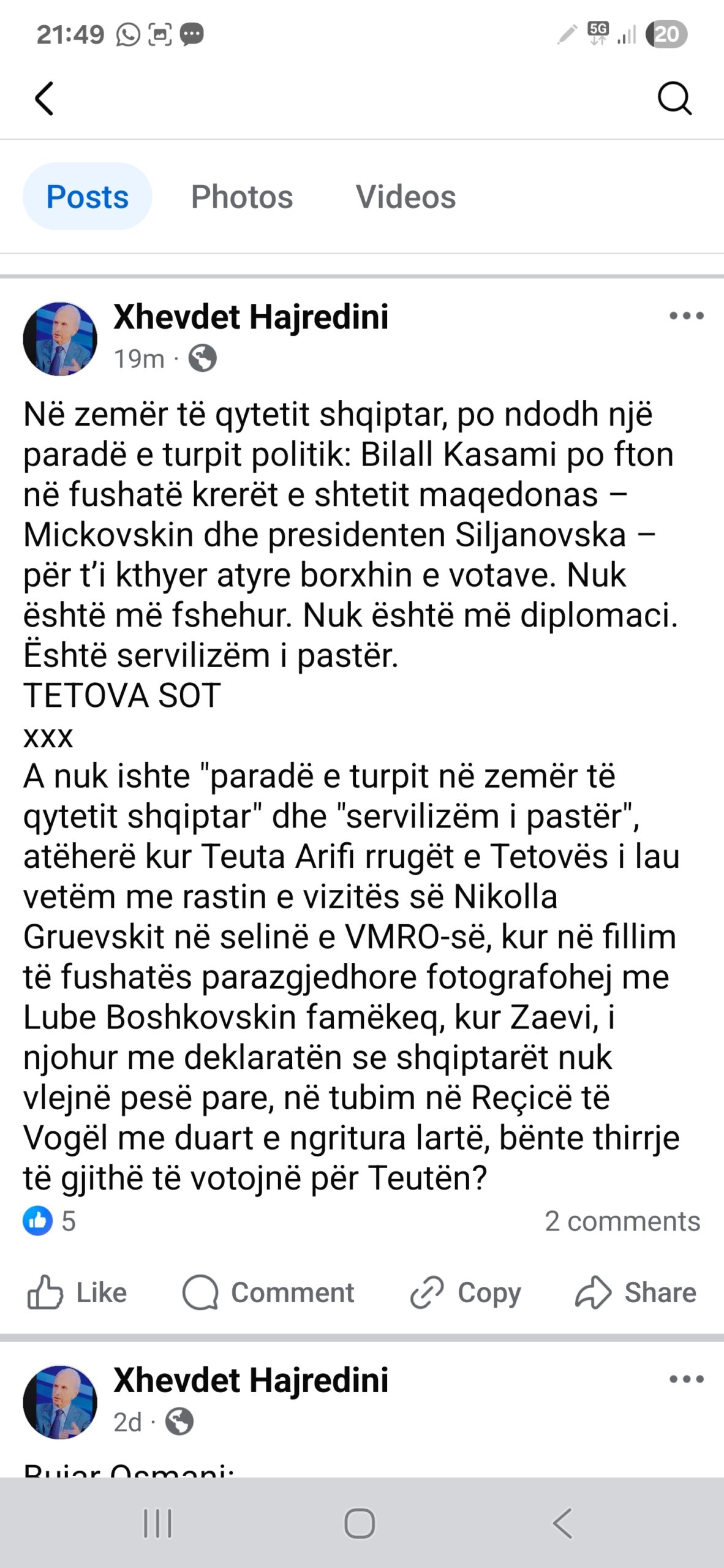See who reacted with 5 likes
The height and width of the screenshot is (1568, 724).
[50, 1221]
